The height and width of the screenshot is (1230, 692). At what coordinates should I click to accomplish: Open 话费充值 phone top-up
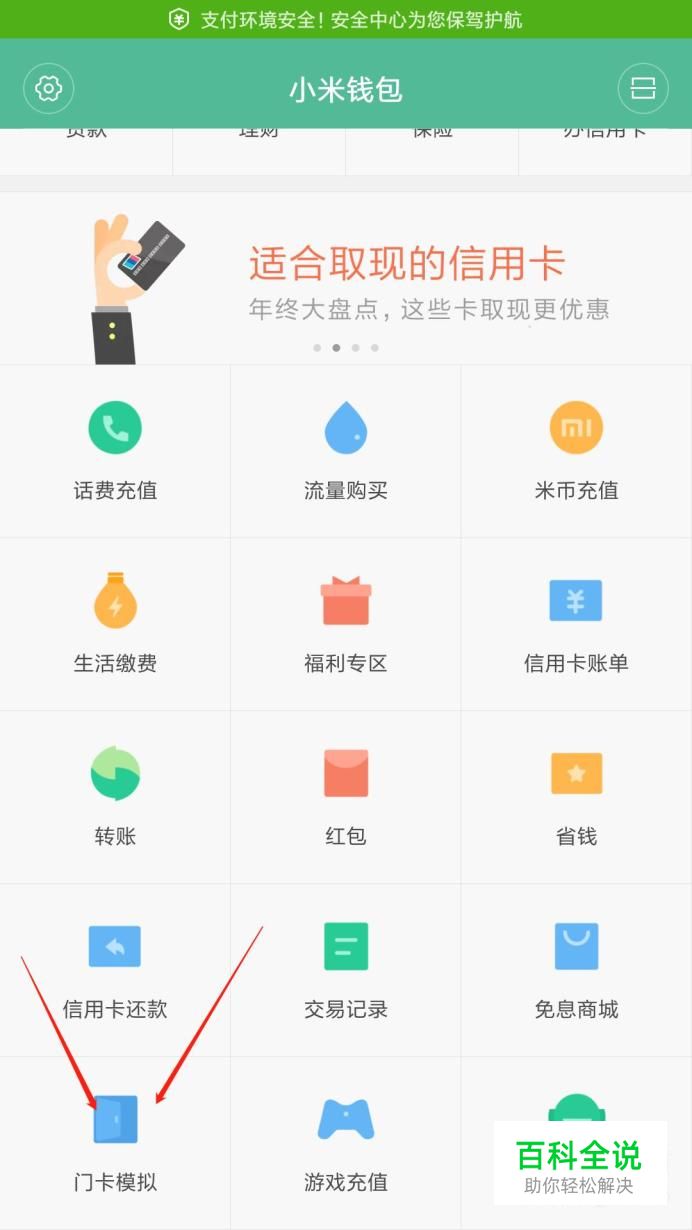[x=115, y=450]
